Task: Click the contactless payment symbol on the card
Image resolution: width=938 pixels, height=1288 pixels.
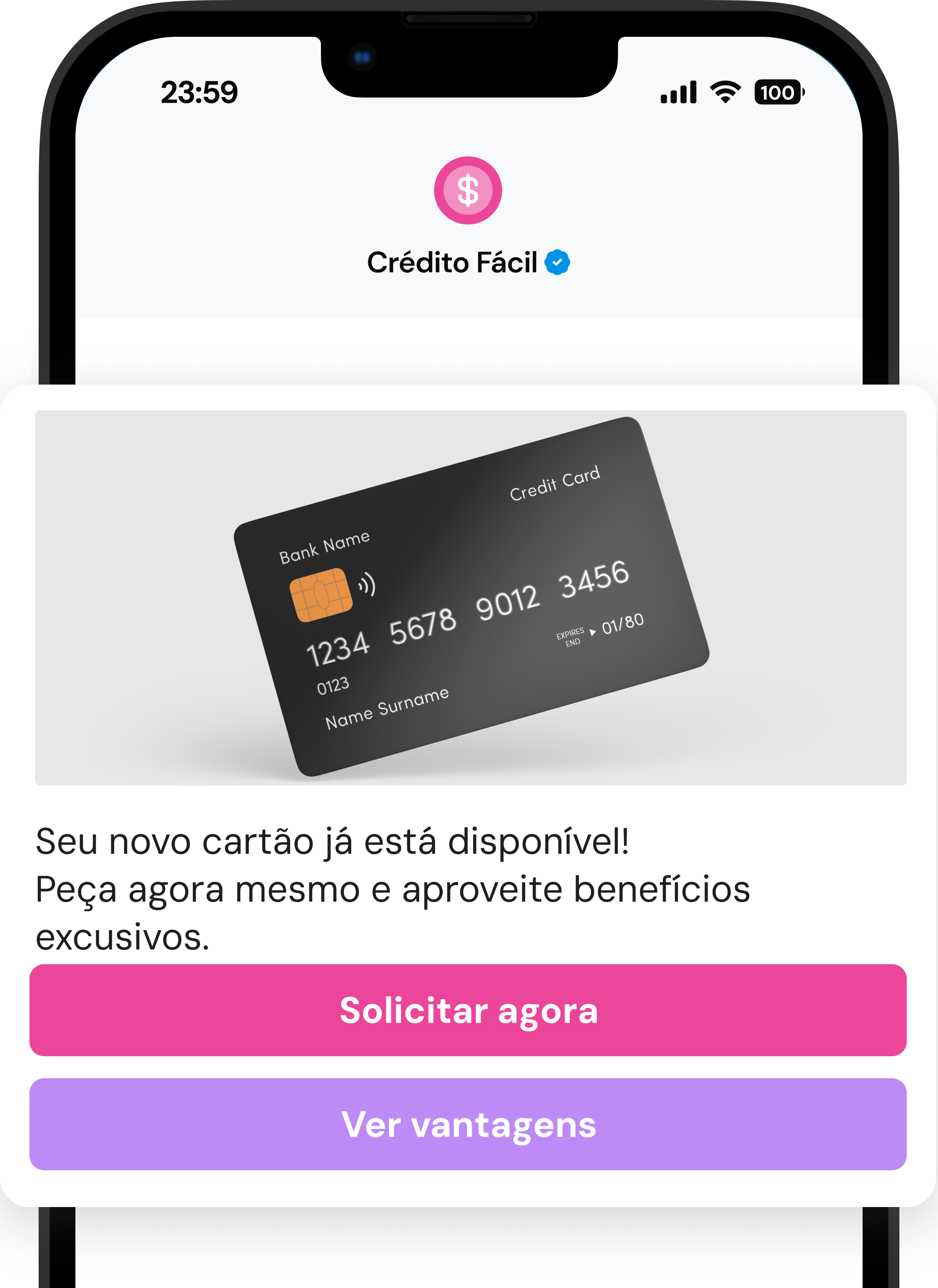Action: [x=366, y=583]
